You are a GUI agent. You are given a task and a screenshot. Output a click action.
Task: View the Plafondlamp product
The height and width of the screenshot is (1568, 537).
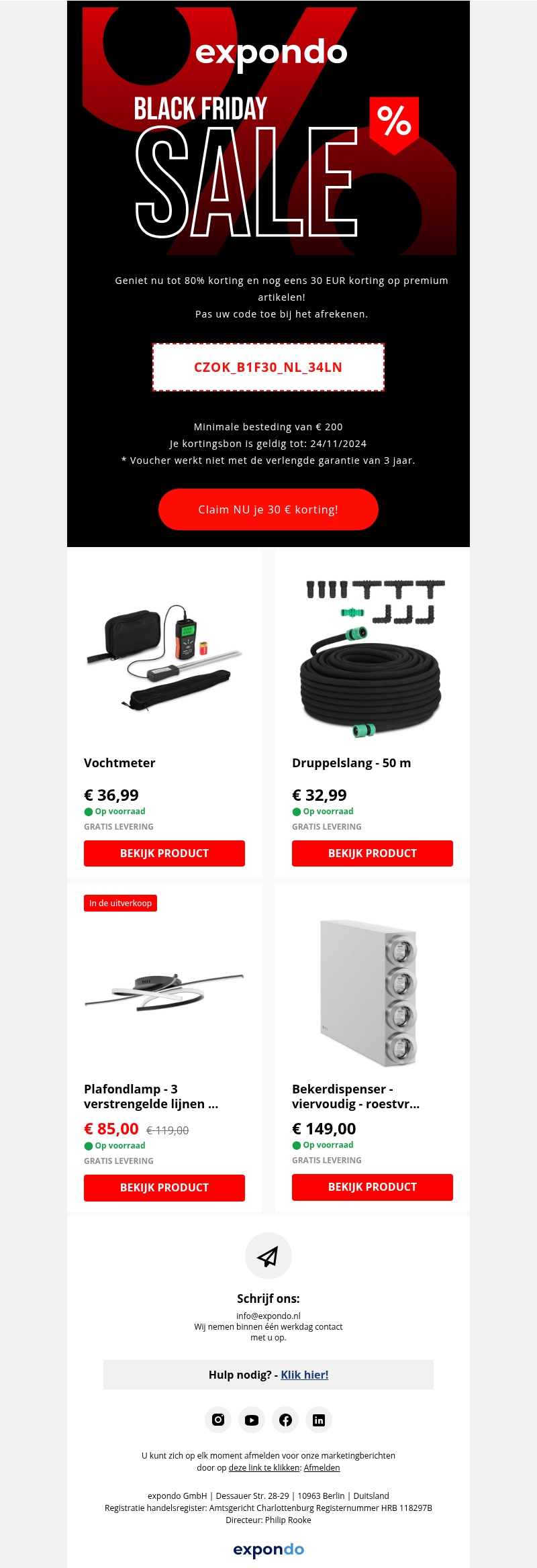(x=164, y=1187)
